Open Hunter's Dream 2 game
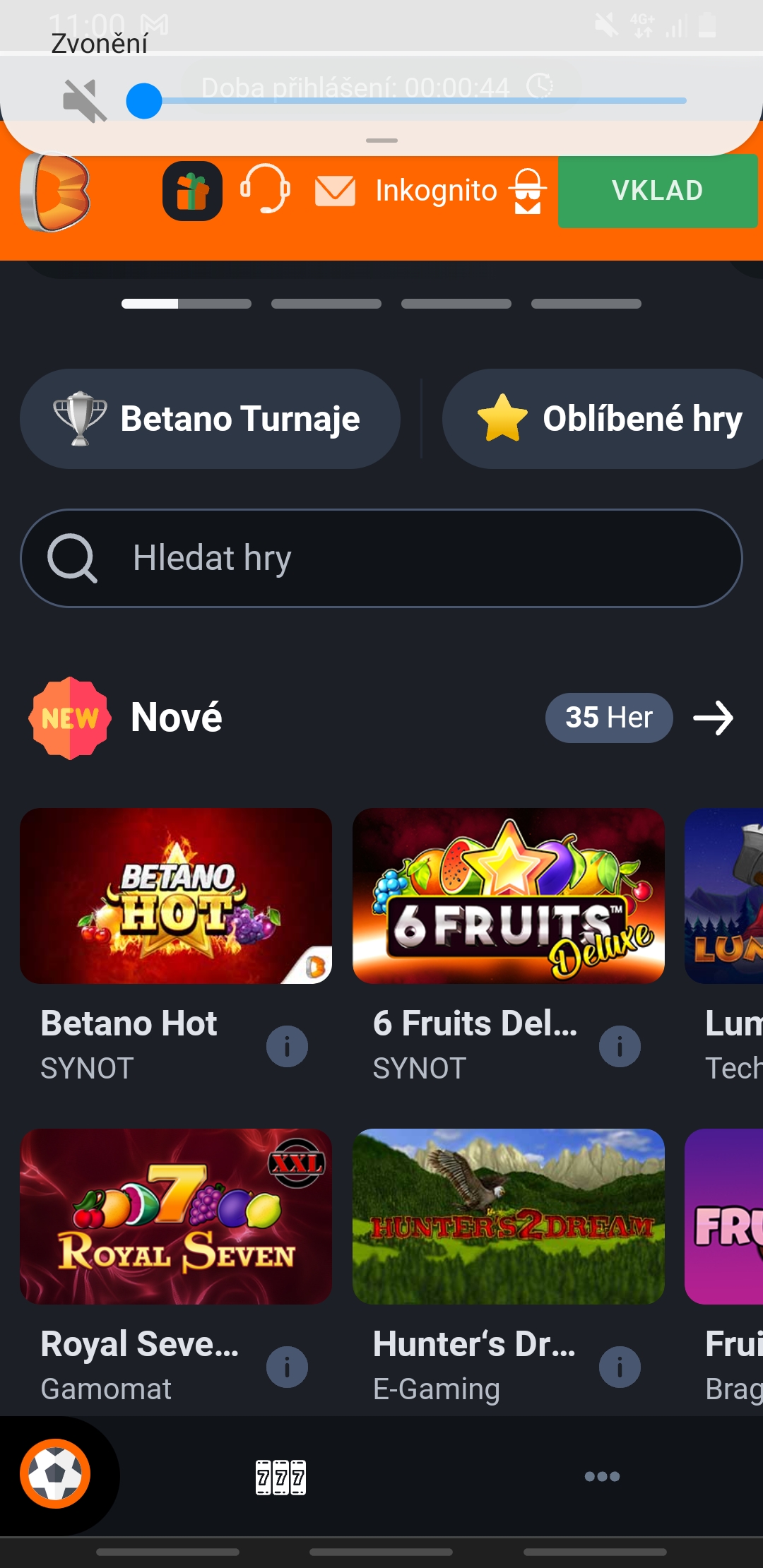Image resolution: width=763 pixels, height=1568 pixels. click(x=509, y=1216)
